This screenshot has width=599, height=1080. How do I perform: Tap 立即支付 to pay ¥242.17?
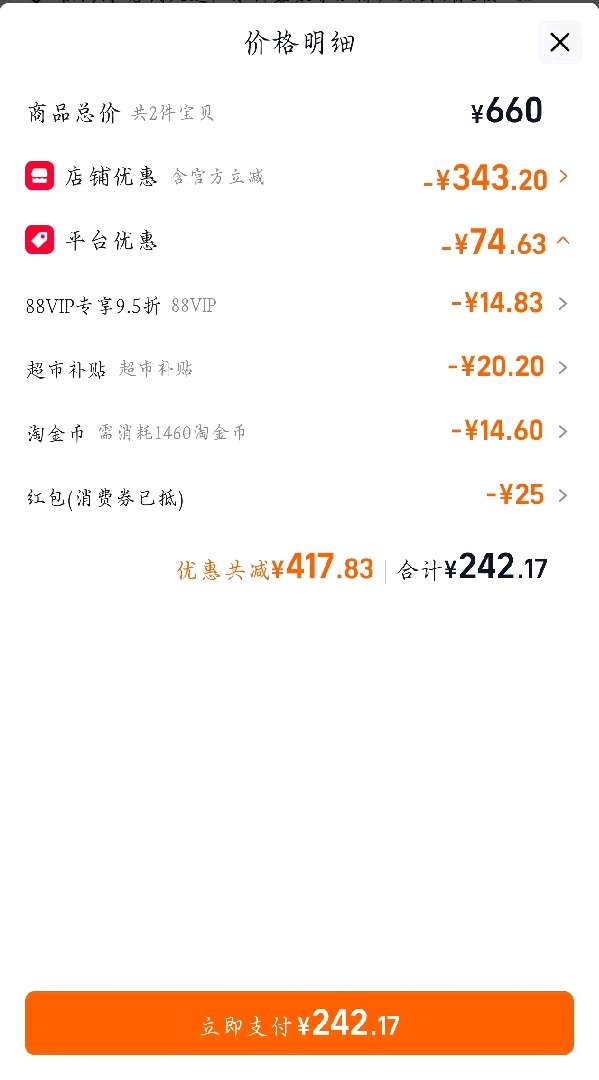pos(300,1023)
